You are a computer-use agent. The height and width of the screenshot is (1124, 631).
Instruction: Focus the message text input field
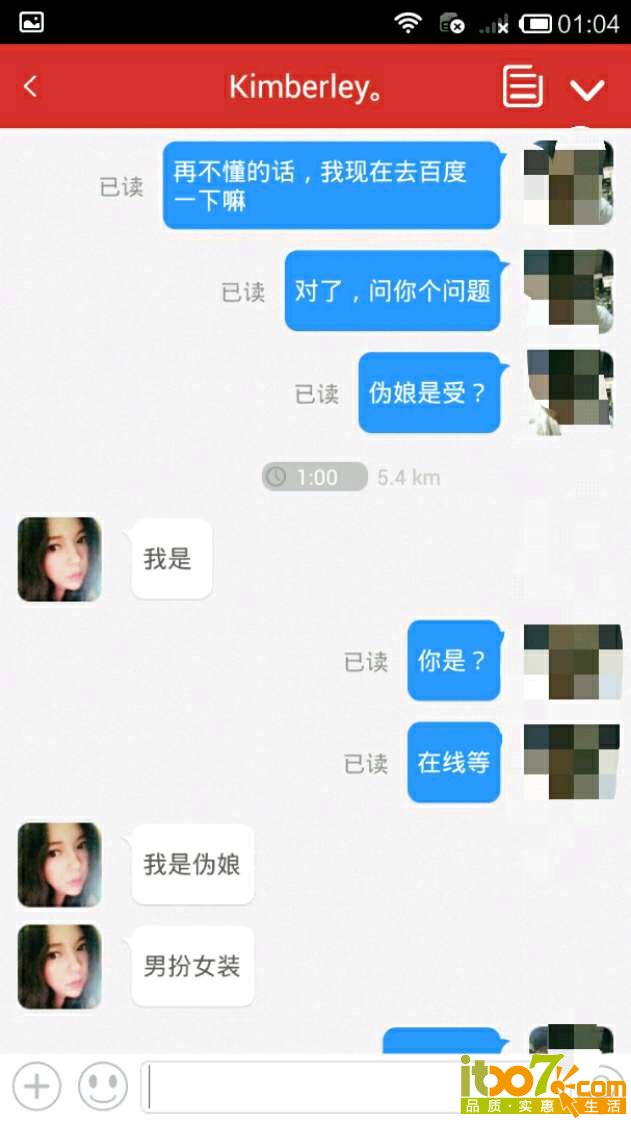[300, 1086]
